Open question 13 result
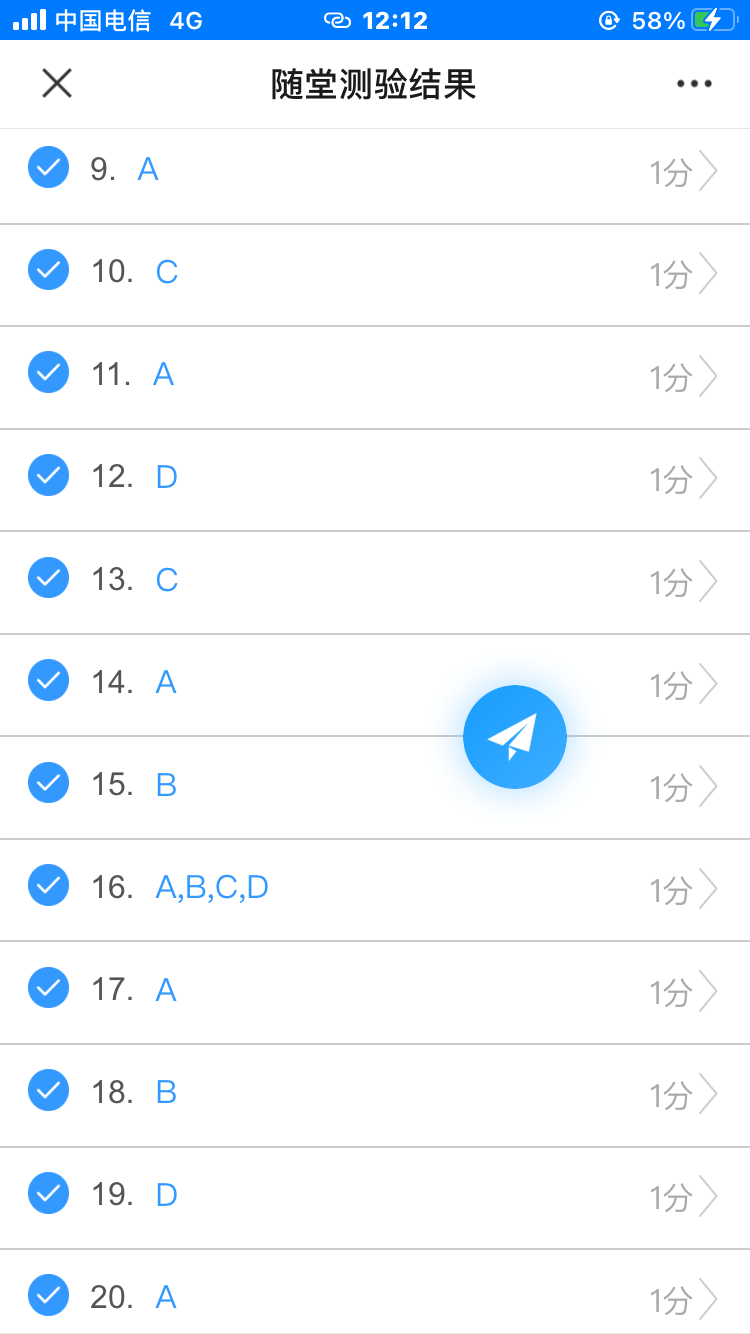Viewport: 750px width, 1334px height. pyautogui.click(x=375, y=583)
